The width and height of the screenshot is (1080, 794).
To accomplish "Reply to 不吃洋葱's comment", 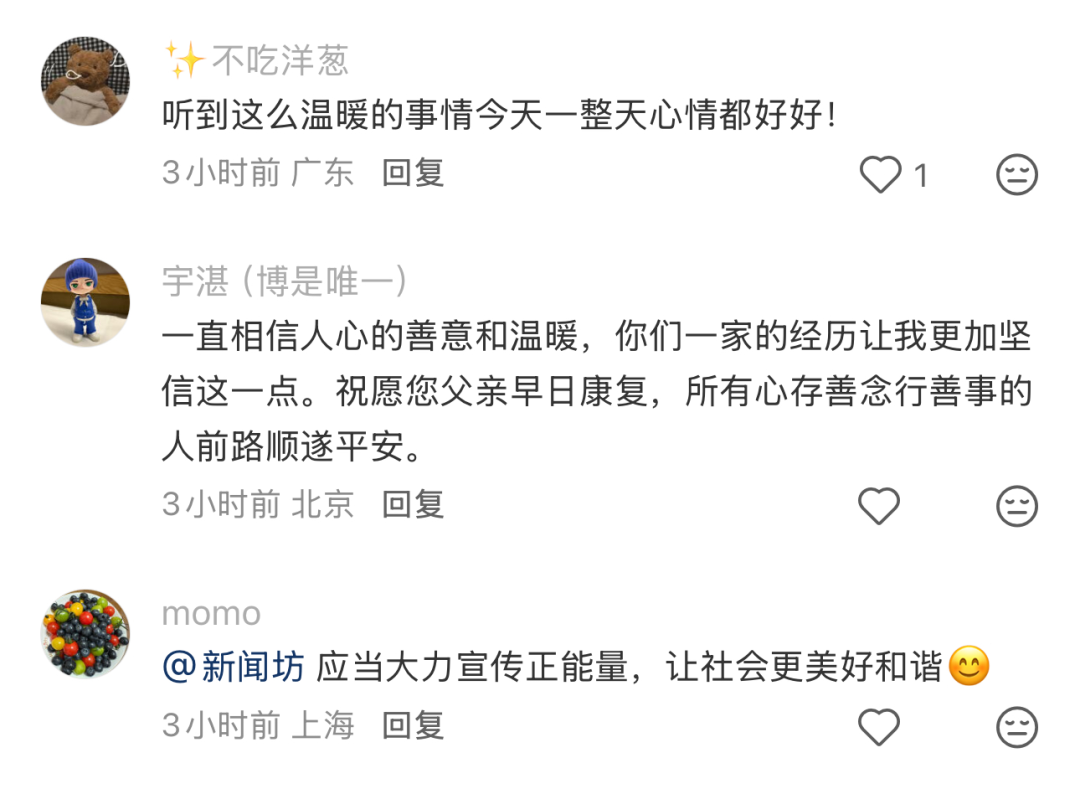I will click(x=413, y=173).
